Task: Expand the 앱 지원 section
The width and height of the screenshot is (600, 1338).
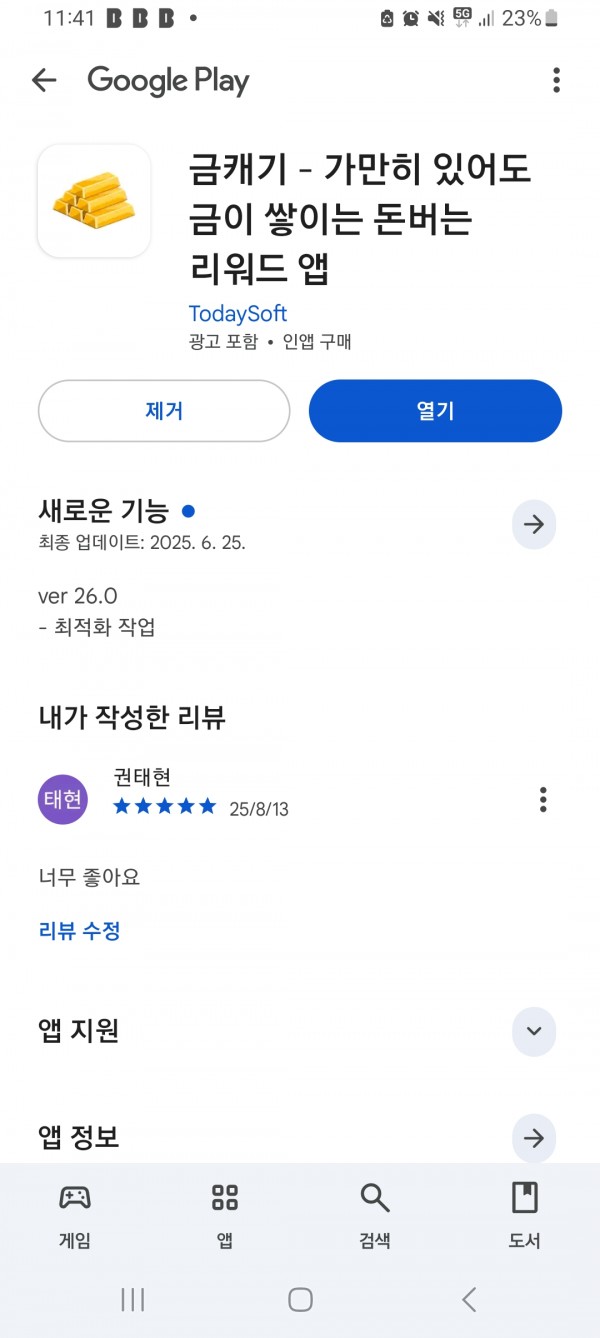Action: [534, 1031]
